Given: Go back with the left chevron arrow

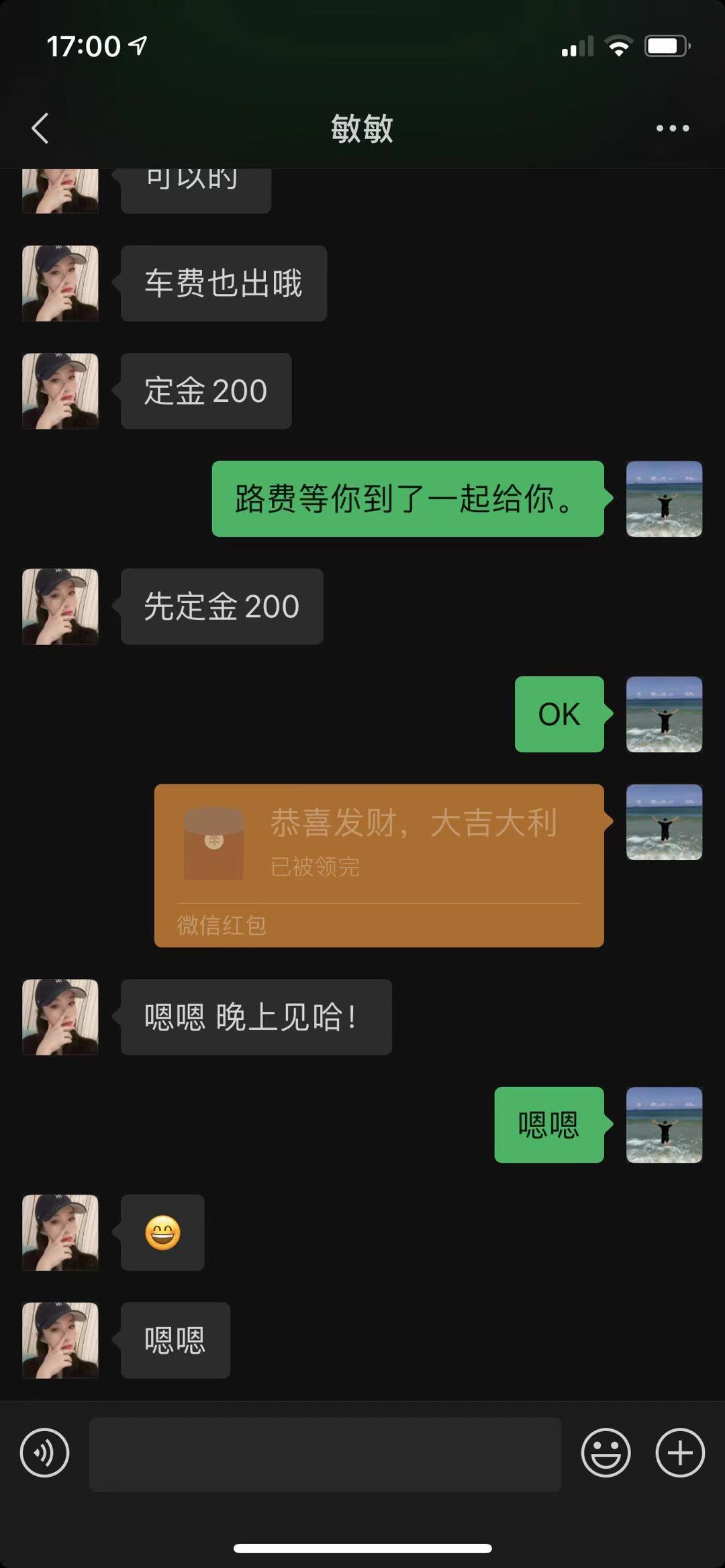Looking at the screenshot, I should pos(40,127).
